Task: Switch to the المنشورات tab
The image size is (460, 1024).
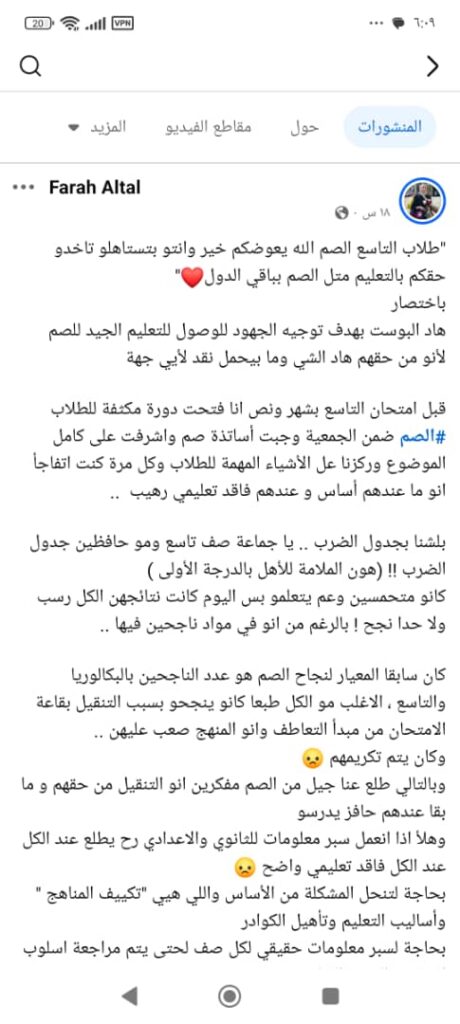Action: click(x=390, y=127)
